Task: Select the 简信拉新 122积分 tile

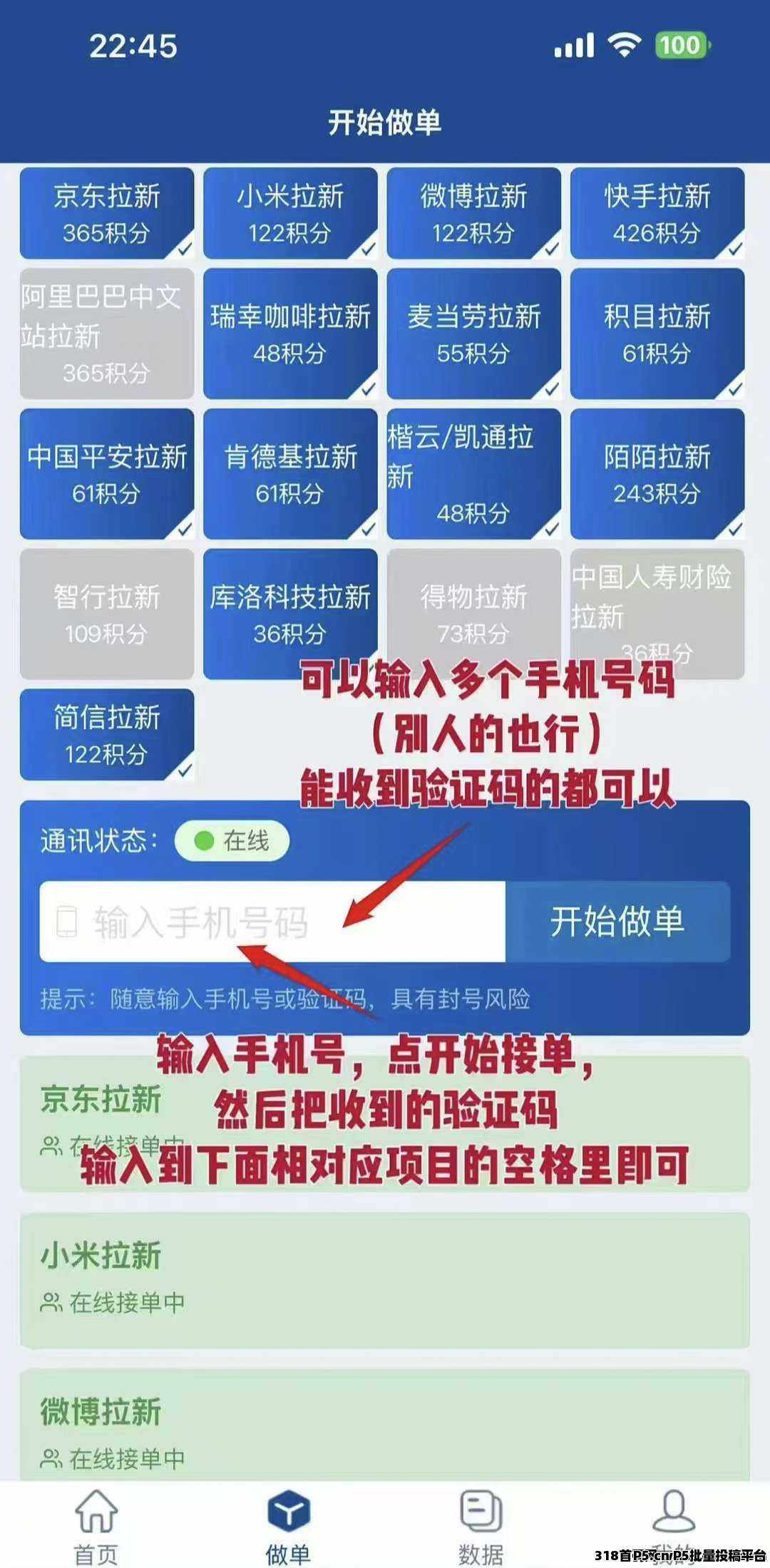Action: 107,734
